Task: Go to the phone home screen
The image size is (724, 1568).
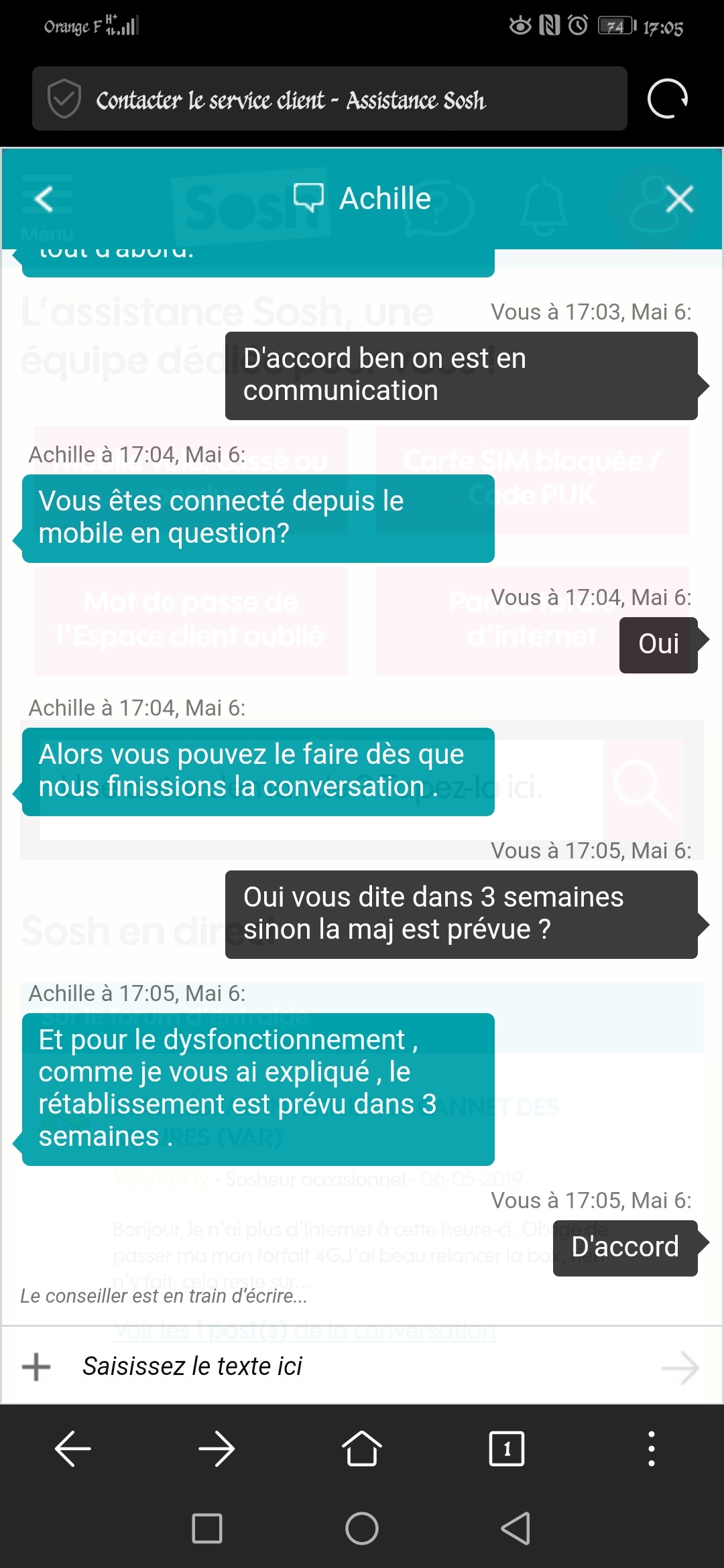Action: click(x=362, y=1528)
